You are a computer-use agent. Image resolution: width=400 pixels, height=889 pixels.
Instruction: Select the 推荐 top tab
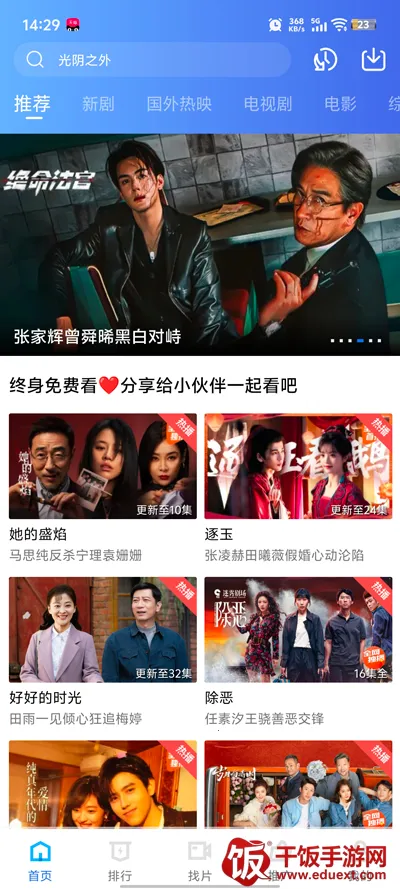coord(32,104)
